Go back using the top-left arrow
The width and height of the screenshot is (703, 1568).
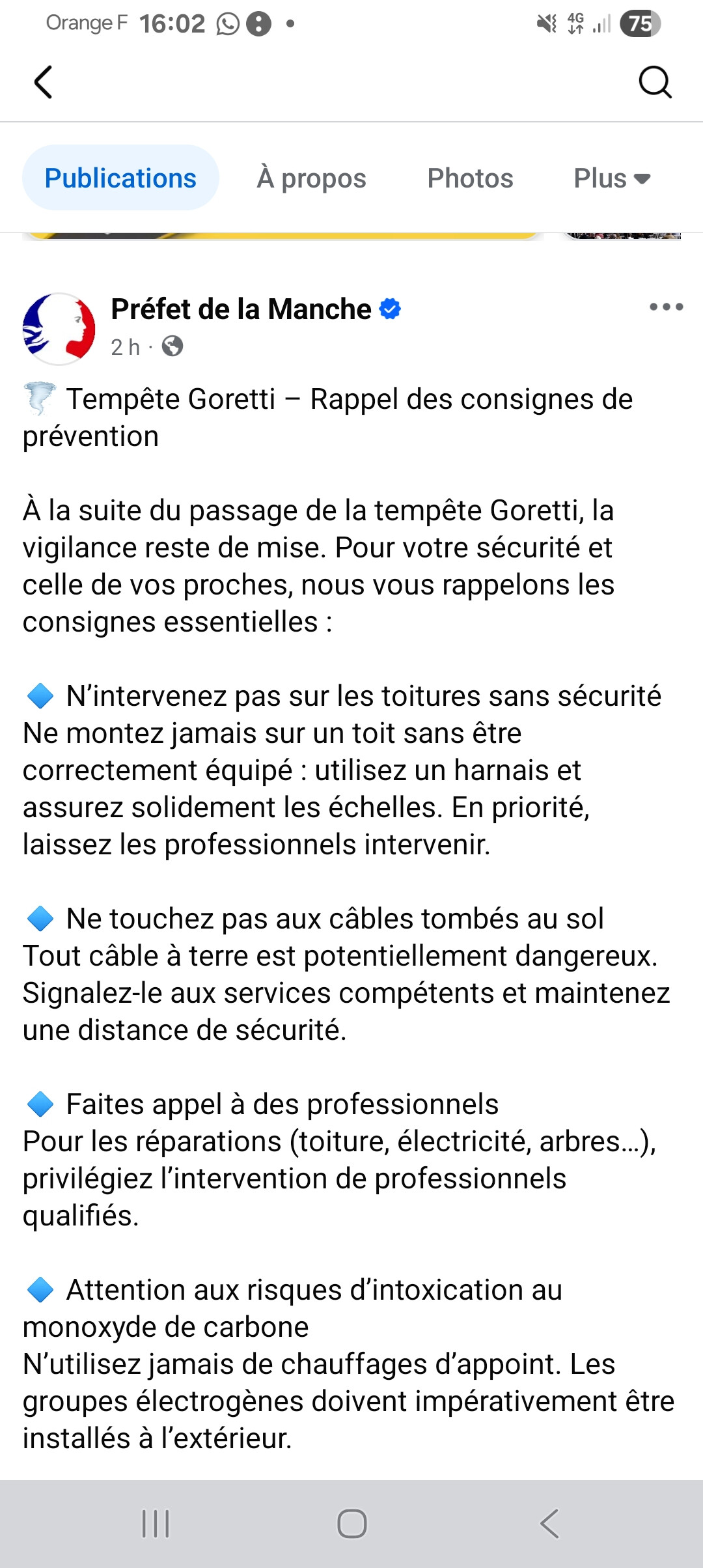pos(43,83)
